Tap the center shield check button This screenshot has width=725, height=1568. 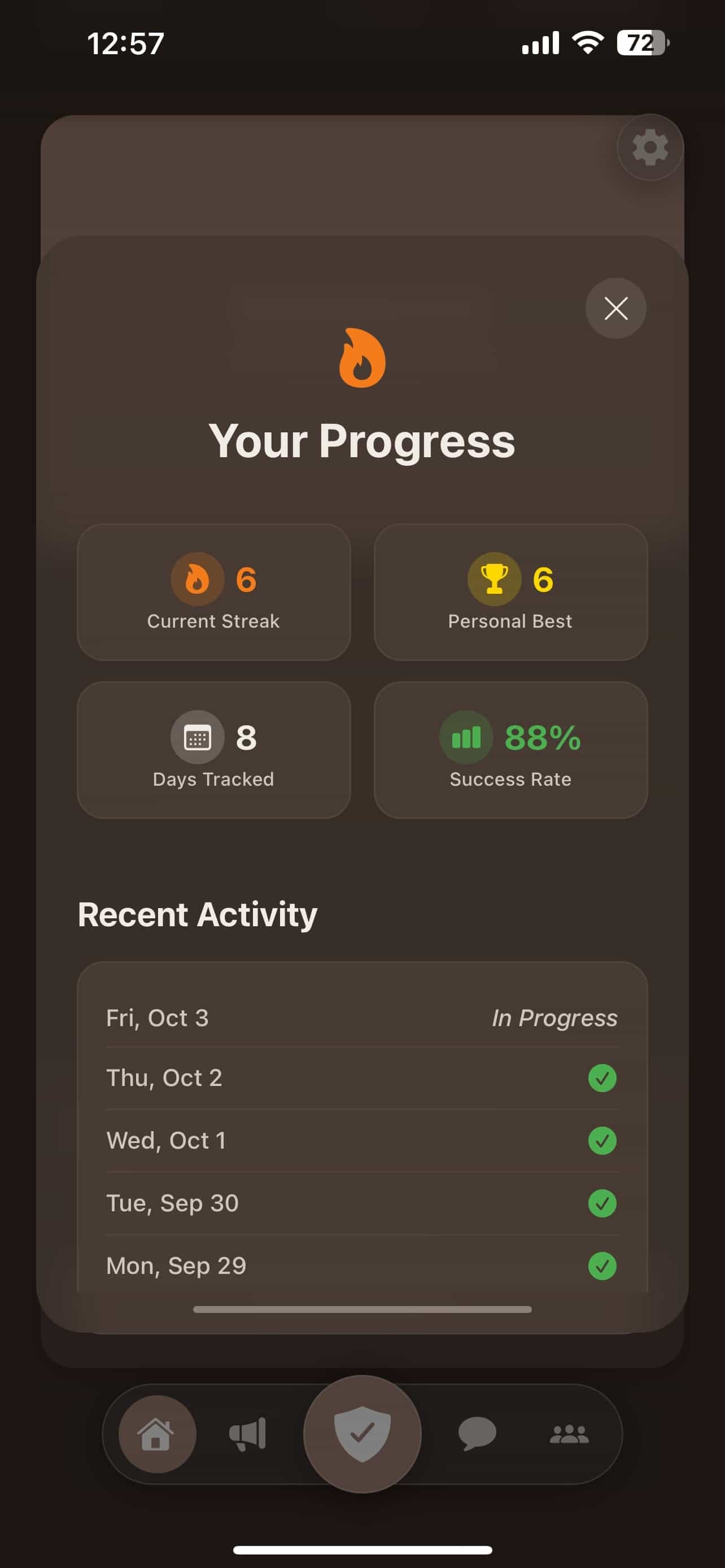(362, 1434)
